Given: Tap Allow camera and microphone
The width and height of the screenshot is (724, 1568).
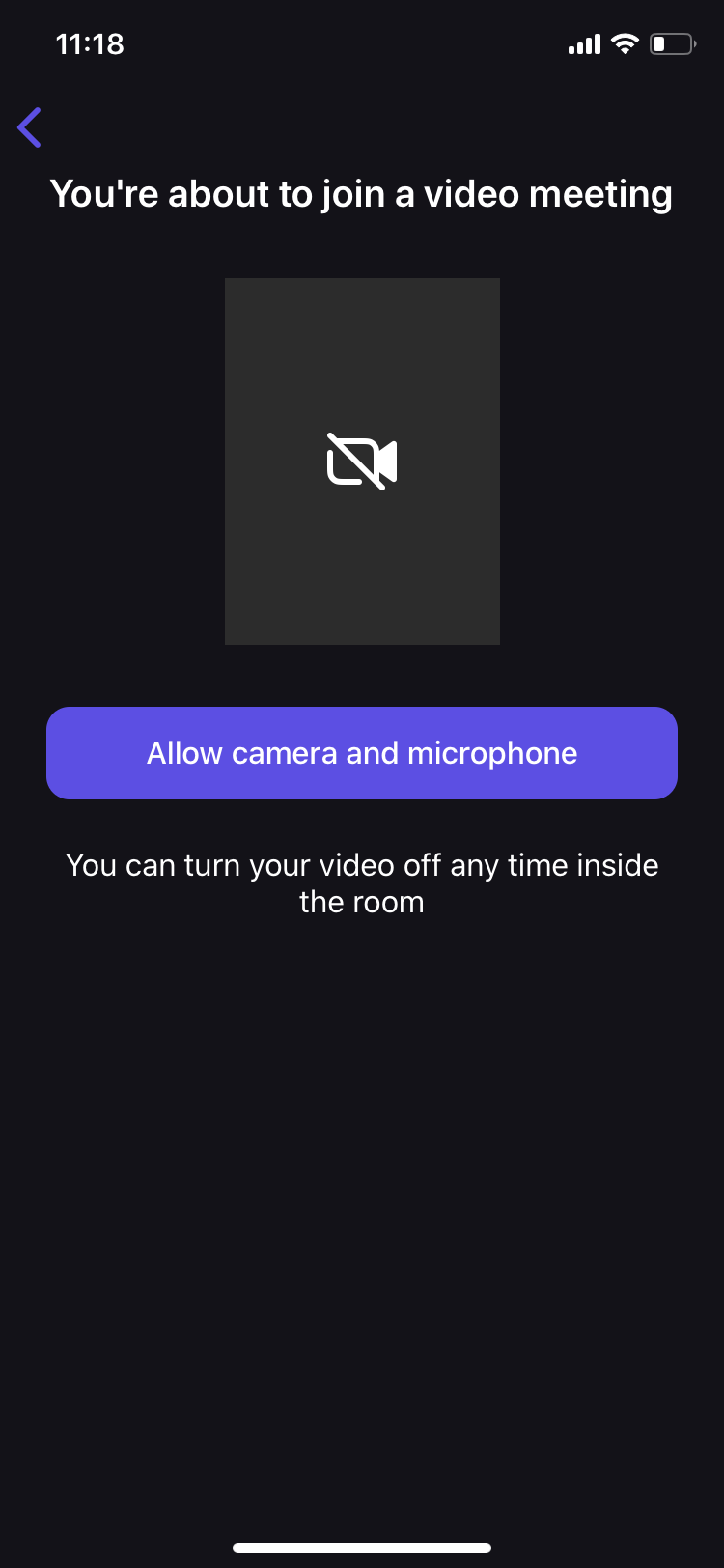Looking at the screenshot, I should 362,753.
